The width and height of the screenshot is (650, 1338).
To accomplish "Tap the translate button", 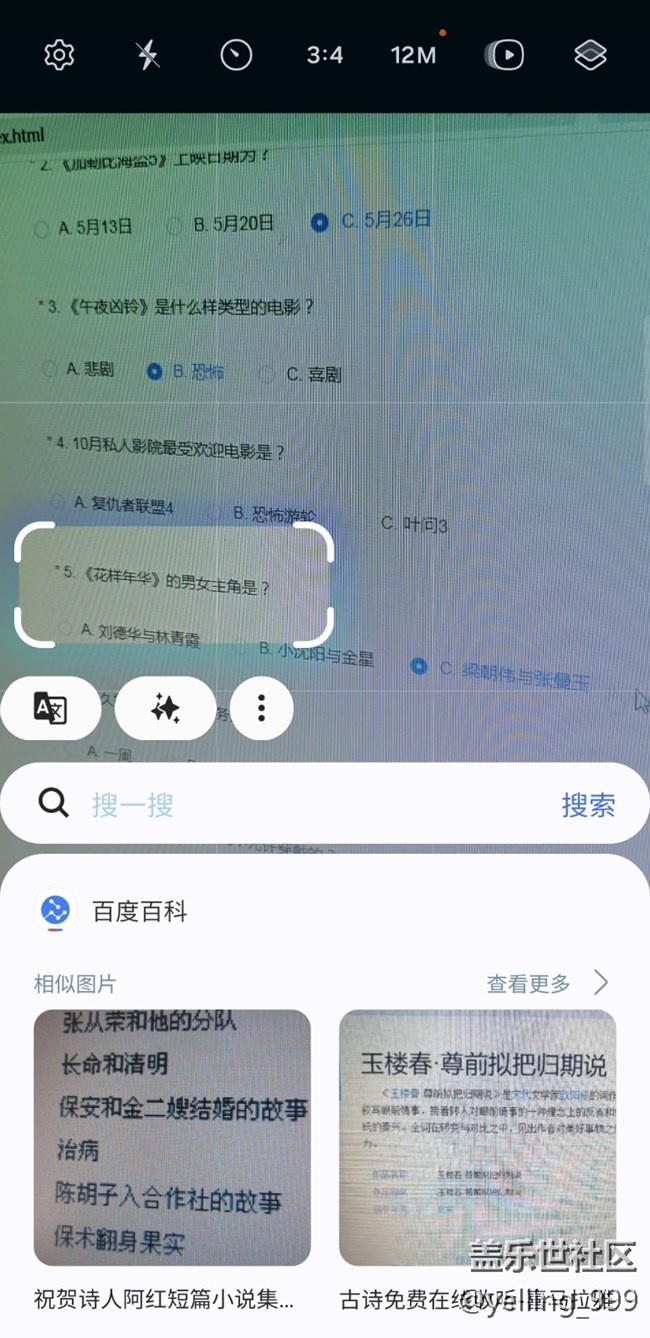I will pos(50,708).
